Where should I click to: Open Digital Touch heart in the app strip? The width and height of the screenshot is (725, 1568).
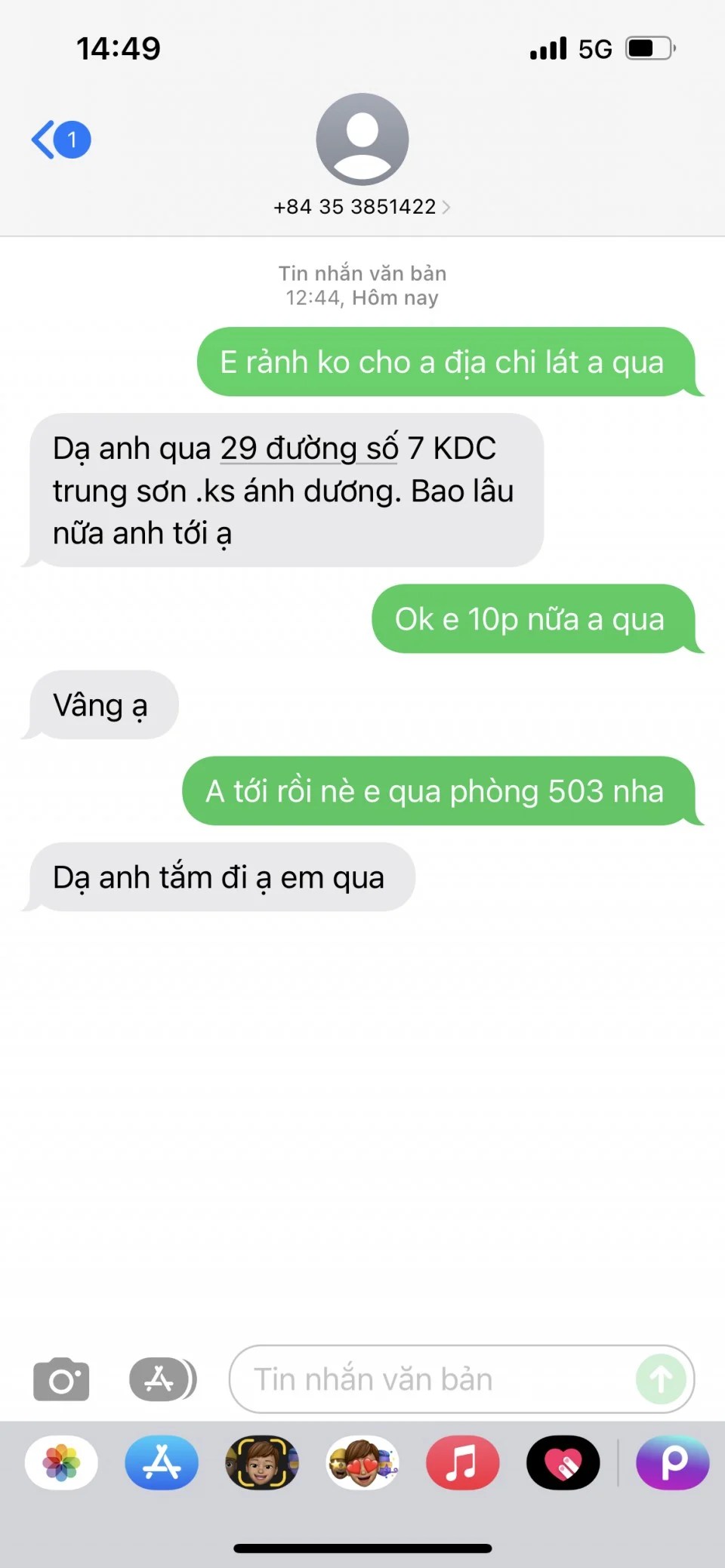pos(563,1462)
